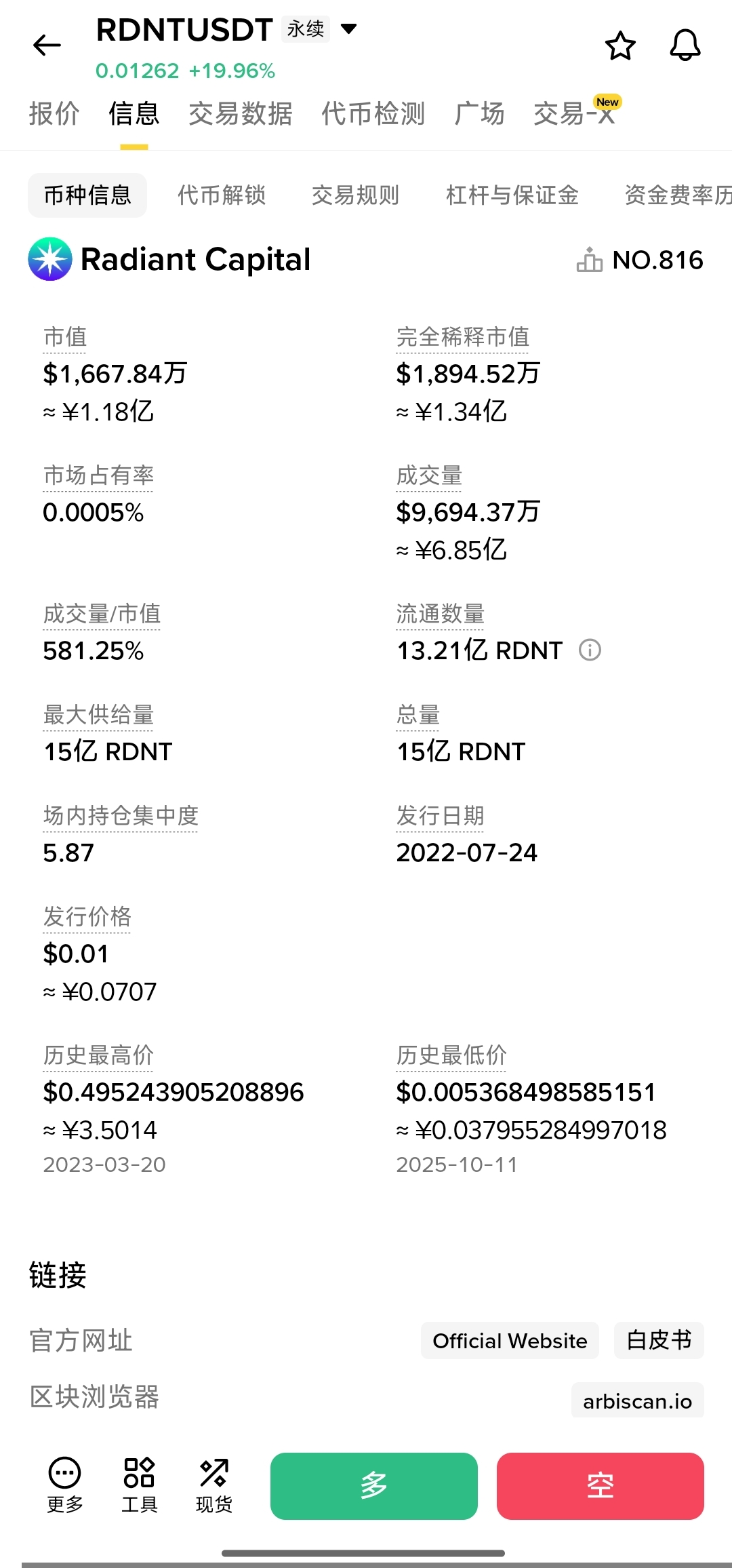Select the 代币解锁 sub-tab

tap(222, 195)
